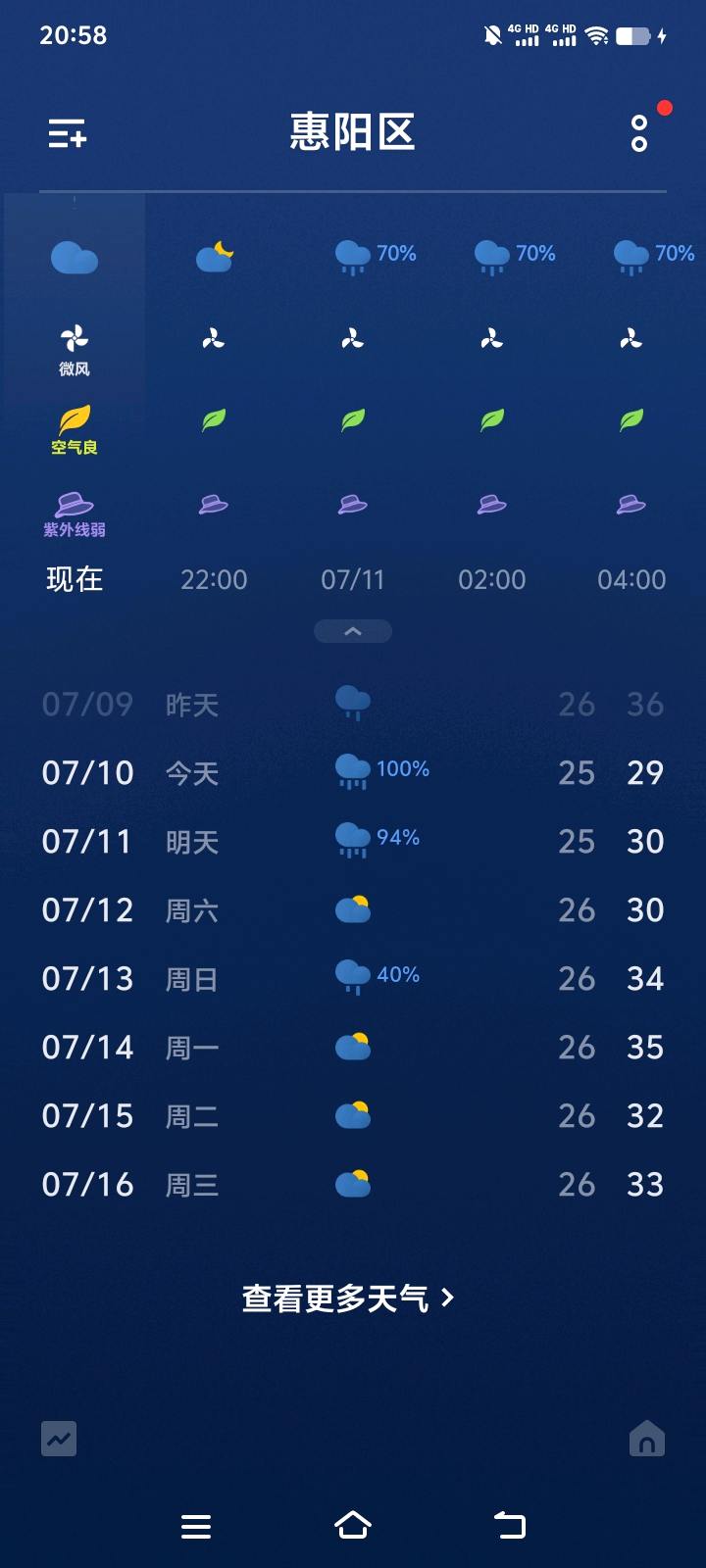Open the more options menu

[639, 133]
